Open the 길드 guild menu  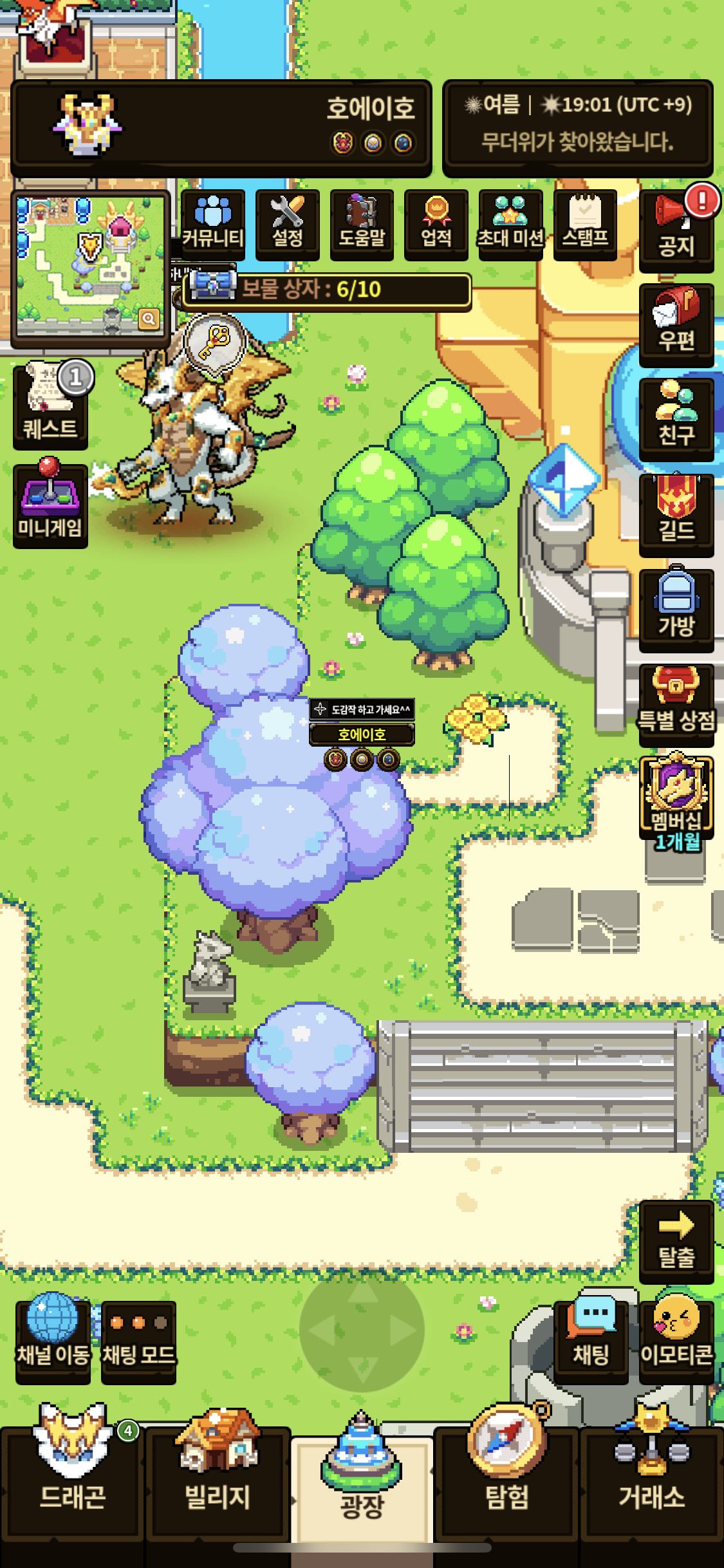(676, 515)
